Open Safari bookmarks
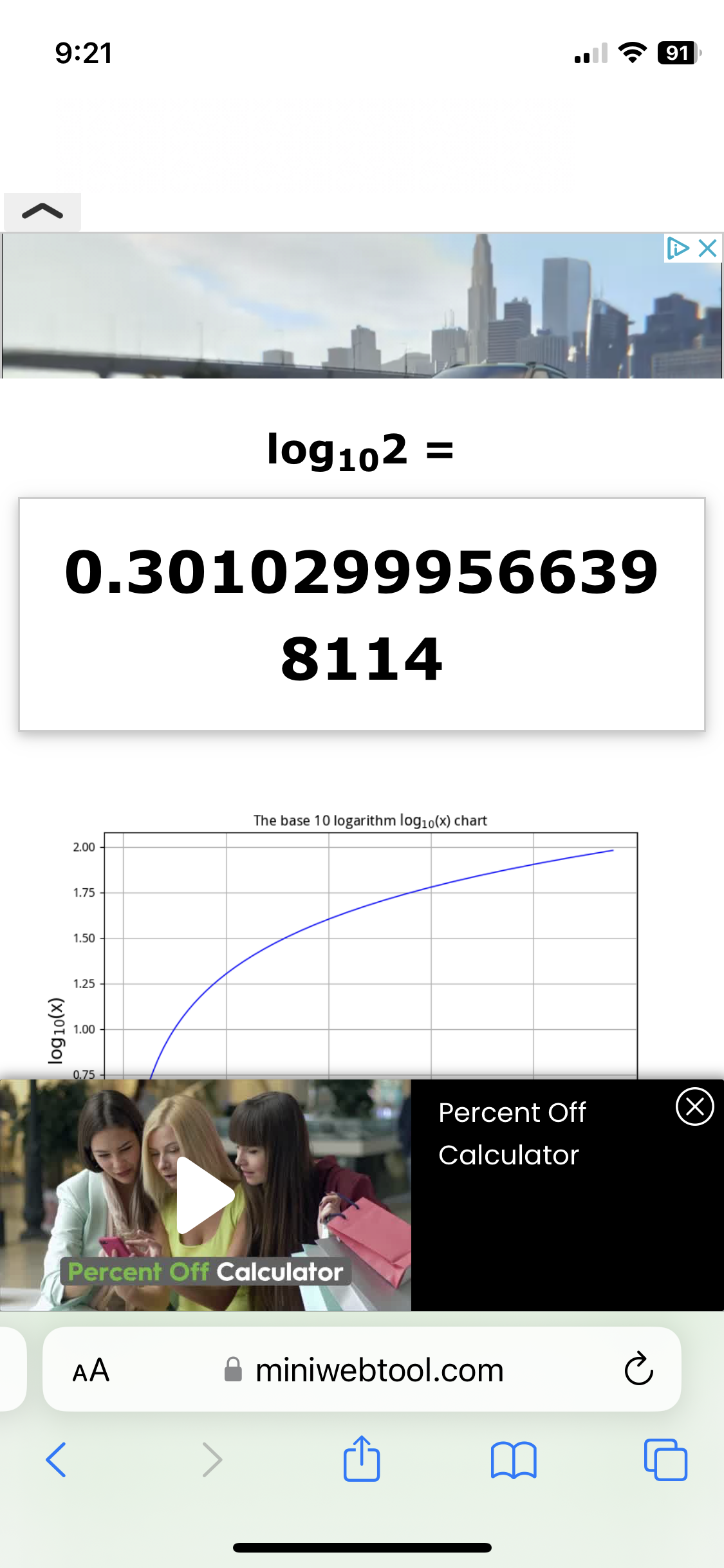 coord(513,1460)
